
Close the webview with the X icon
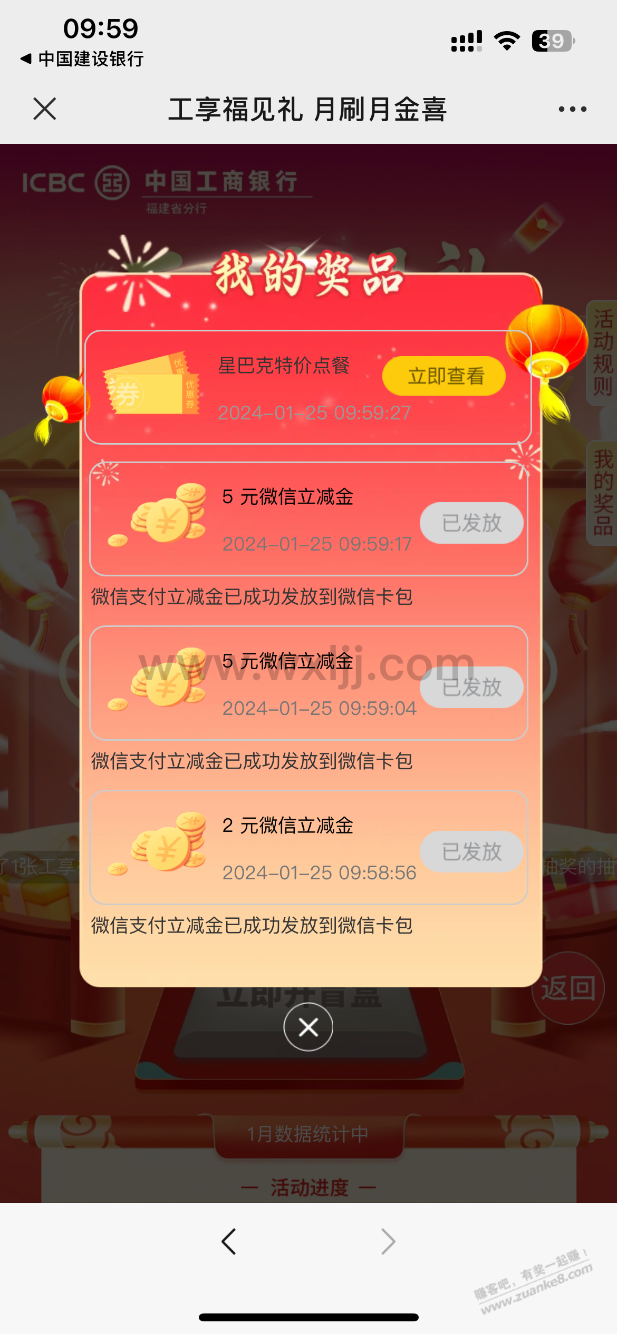tap(45, 109)
